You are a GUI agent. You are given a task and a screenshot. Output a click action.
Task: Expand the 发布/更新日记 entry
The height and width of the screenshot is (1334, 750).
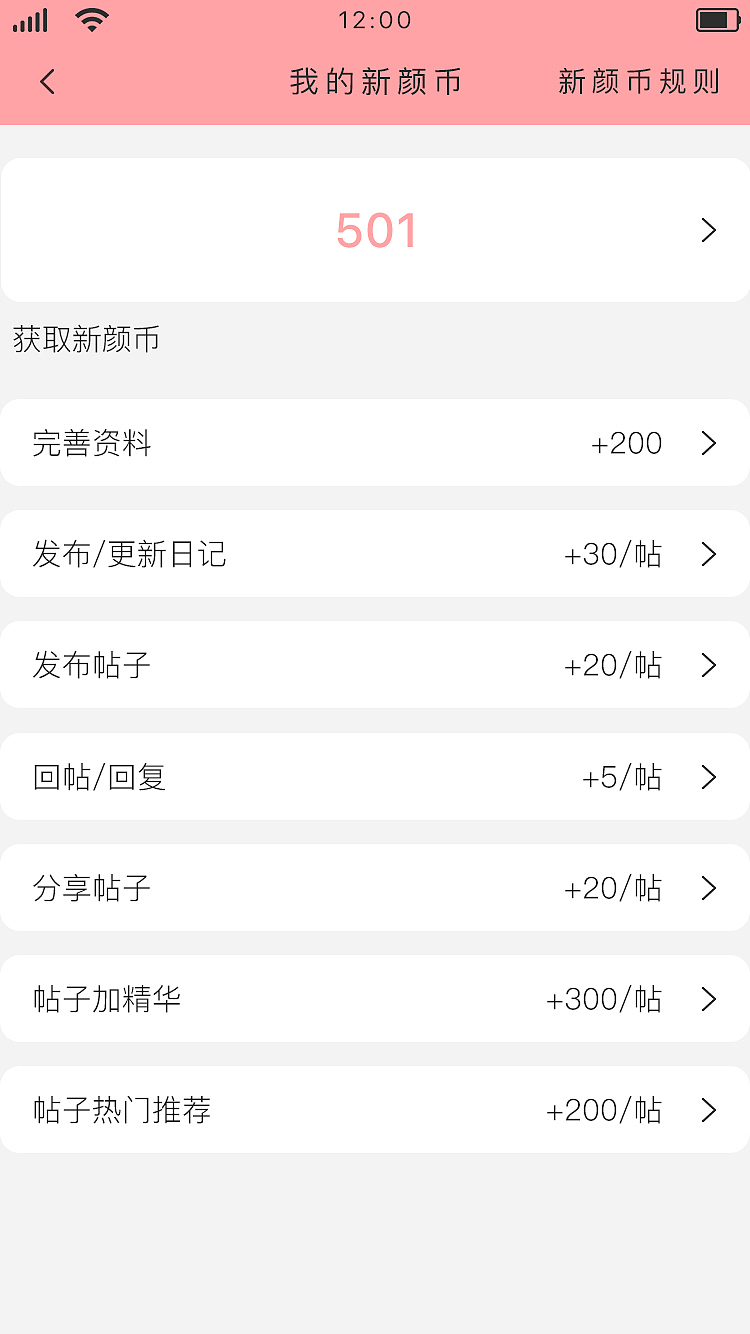(x=710, y=554)
